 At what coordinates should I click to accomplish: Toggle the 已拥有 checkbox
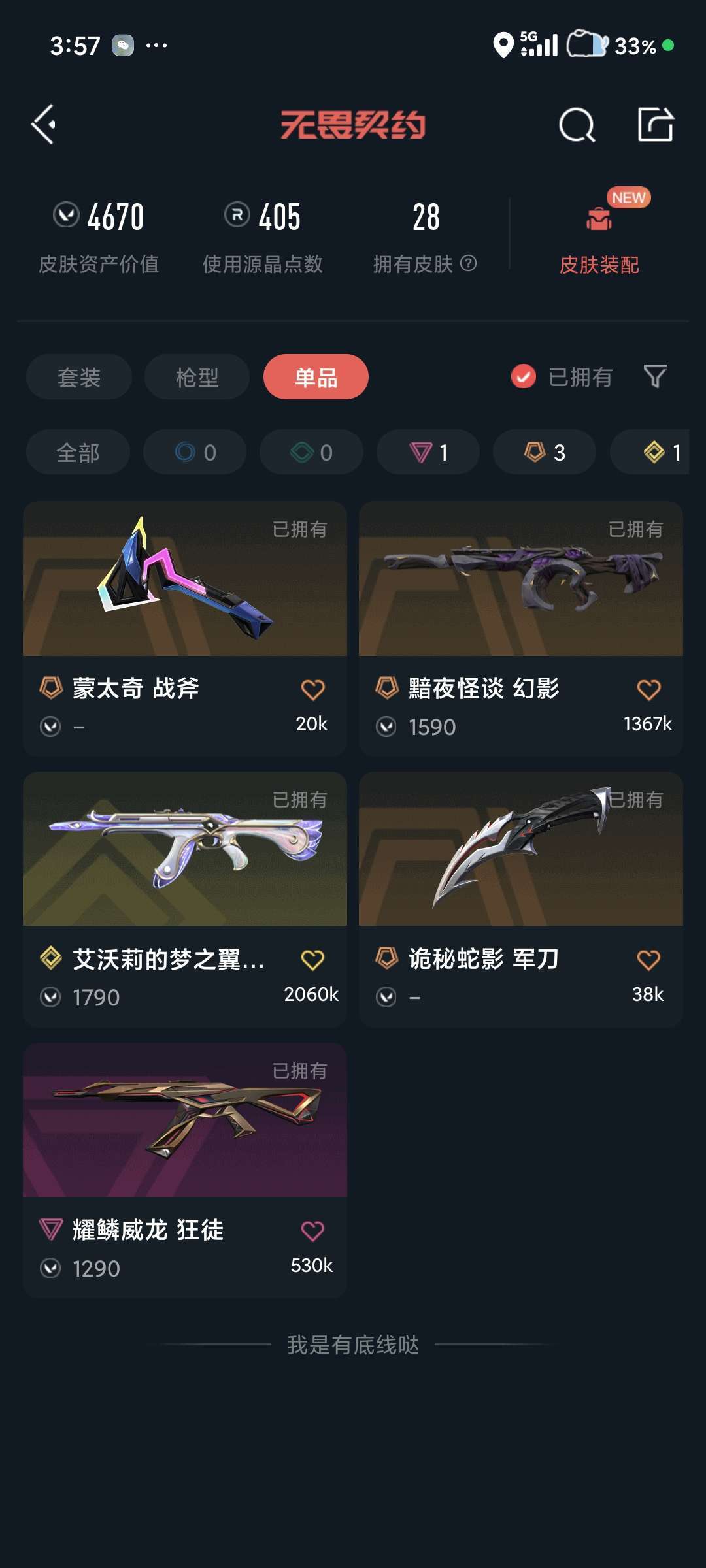[x=524, y=377]
